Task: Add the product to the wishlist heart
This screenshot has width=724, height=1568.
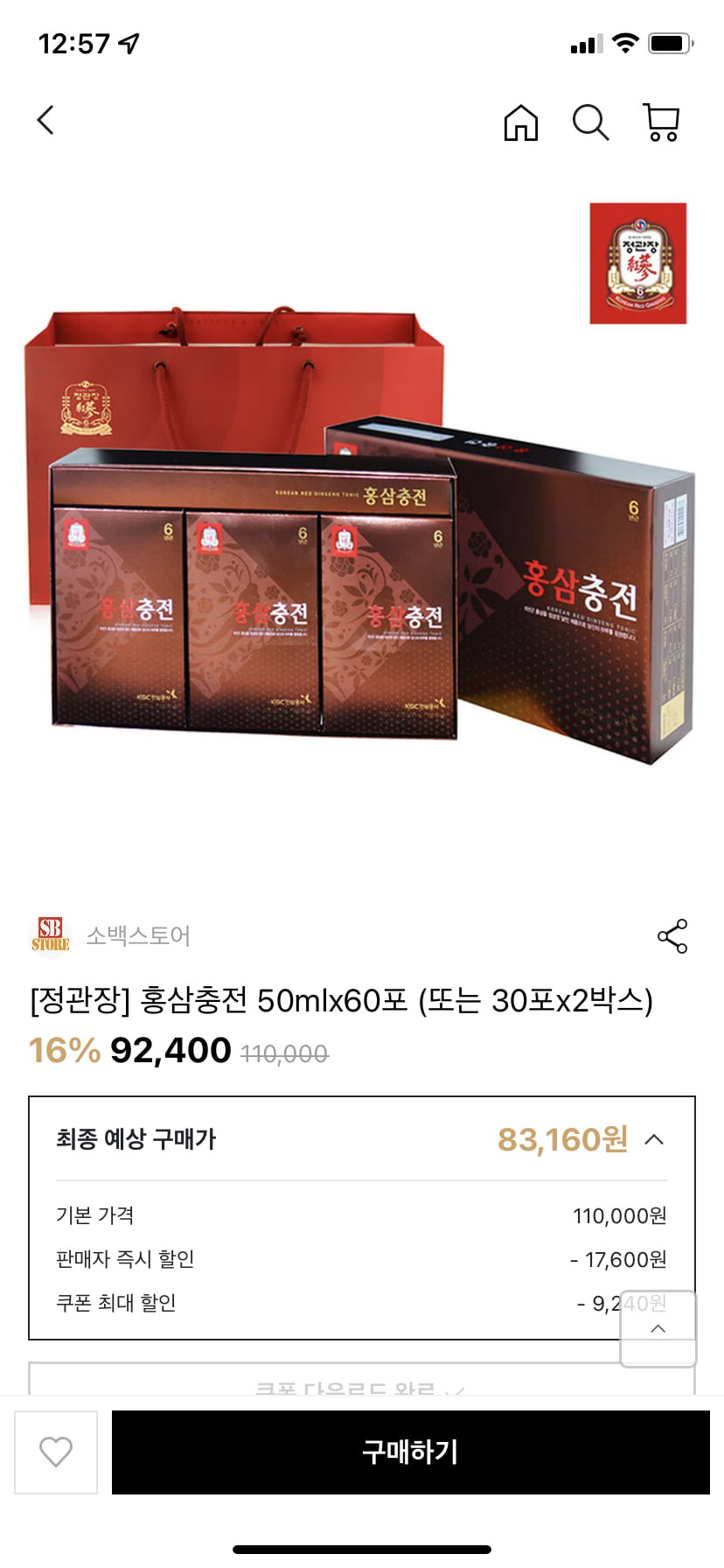Action: point(56,1452)
